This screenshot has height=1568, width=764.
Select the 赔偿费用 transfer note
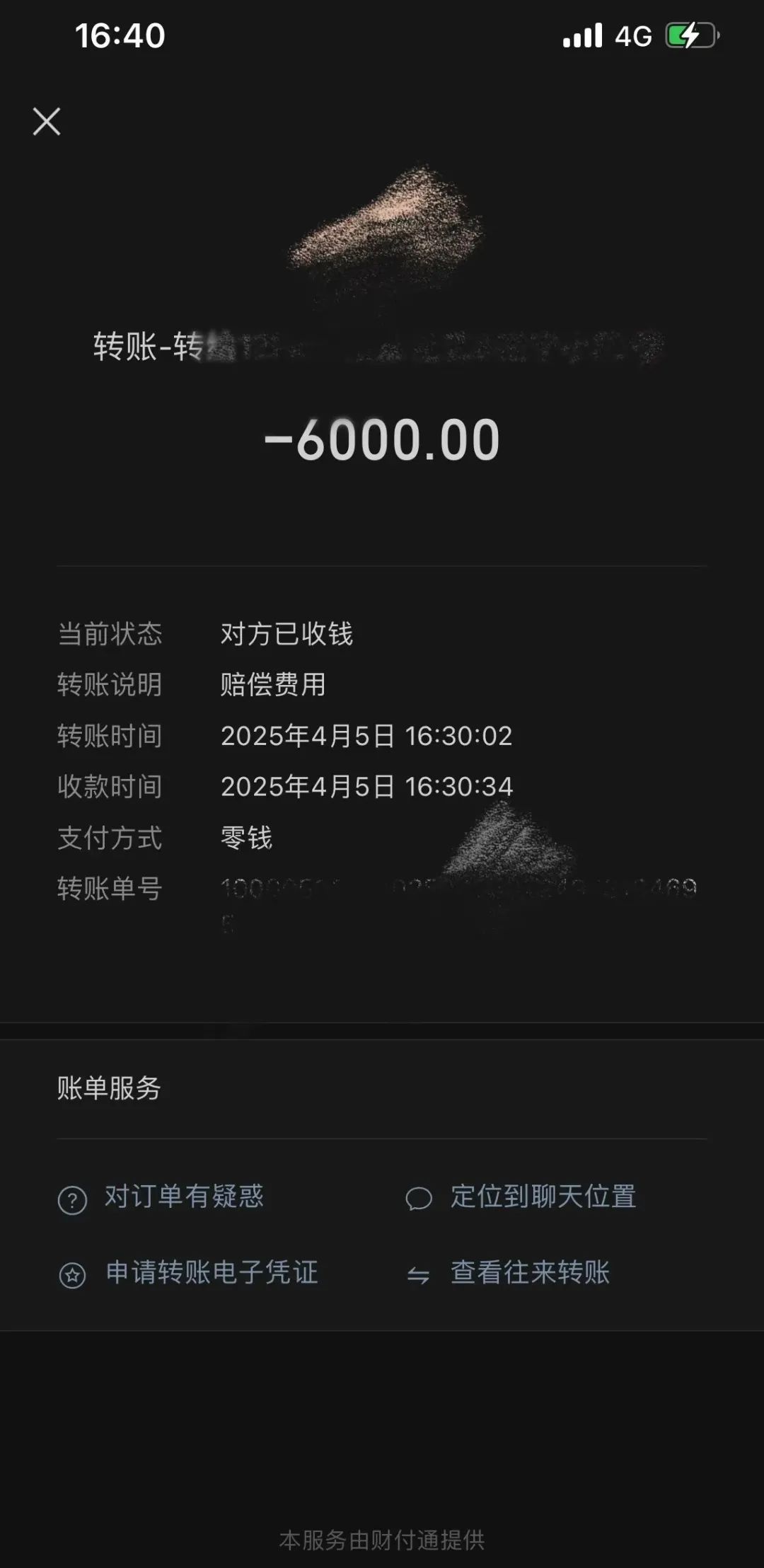tap(272, 685)
